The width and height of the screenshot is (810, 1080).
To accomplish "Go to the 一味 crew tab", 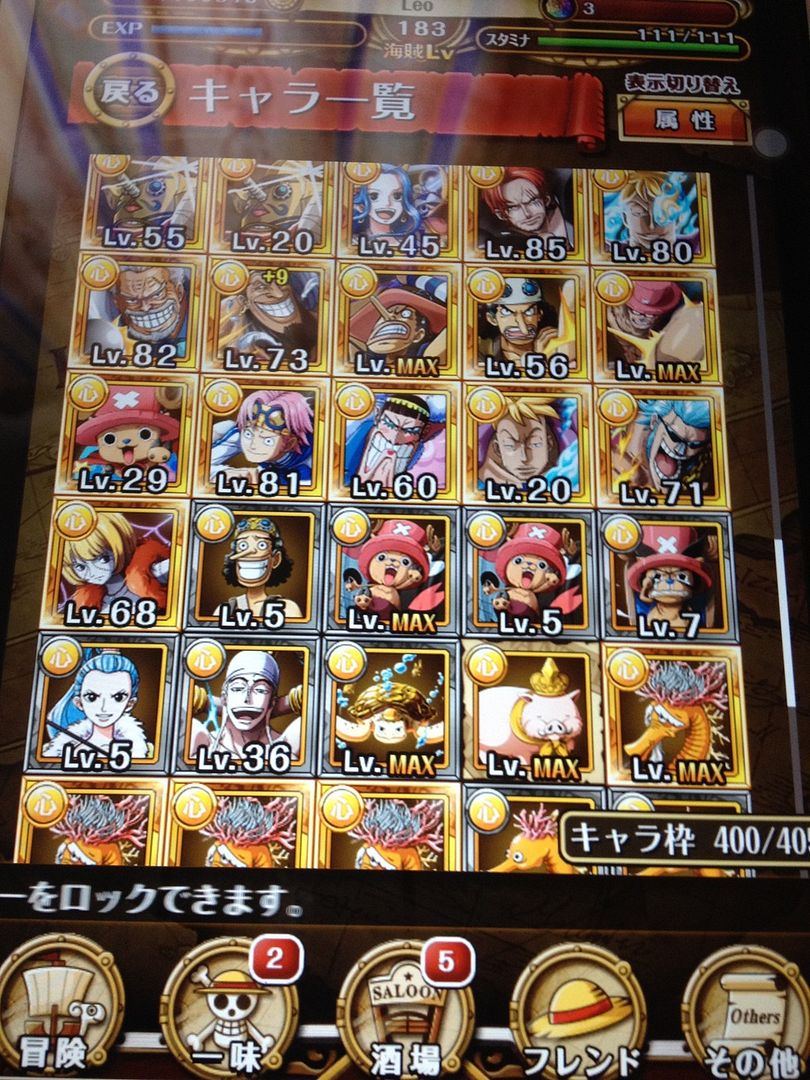I will click(228, 1010).
